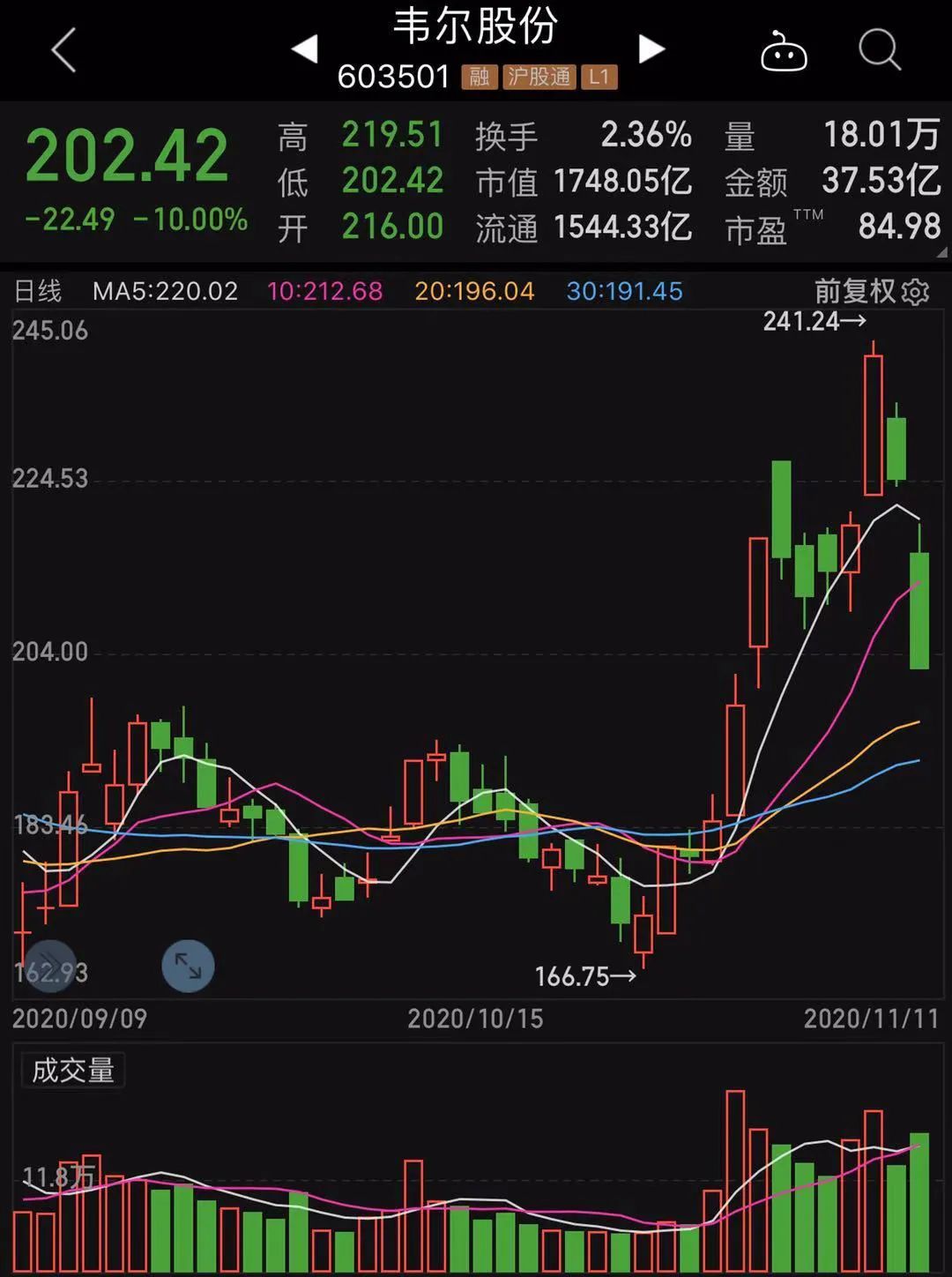Open the robot assistant icon

pos(784,51)
